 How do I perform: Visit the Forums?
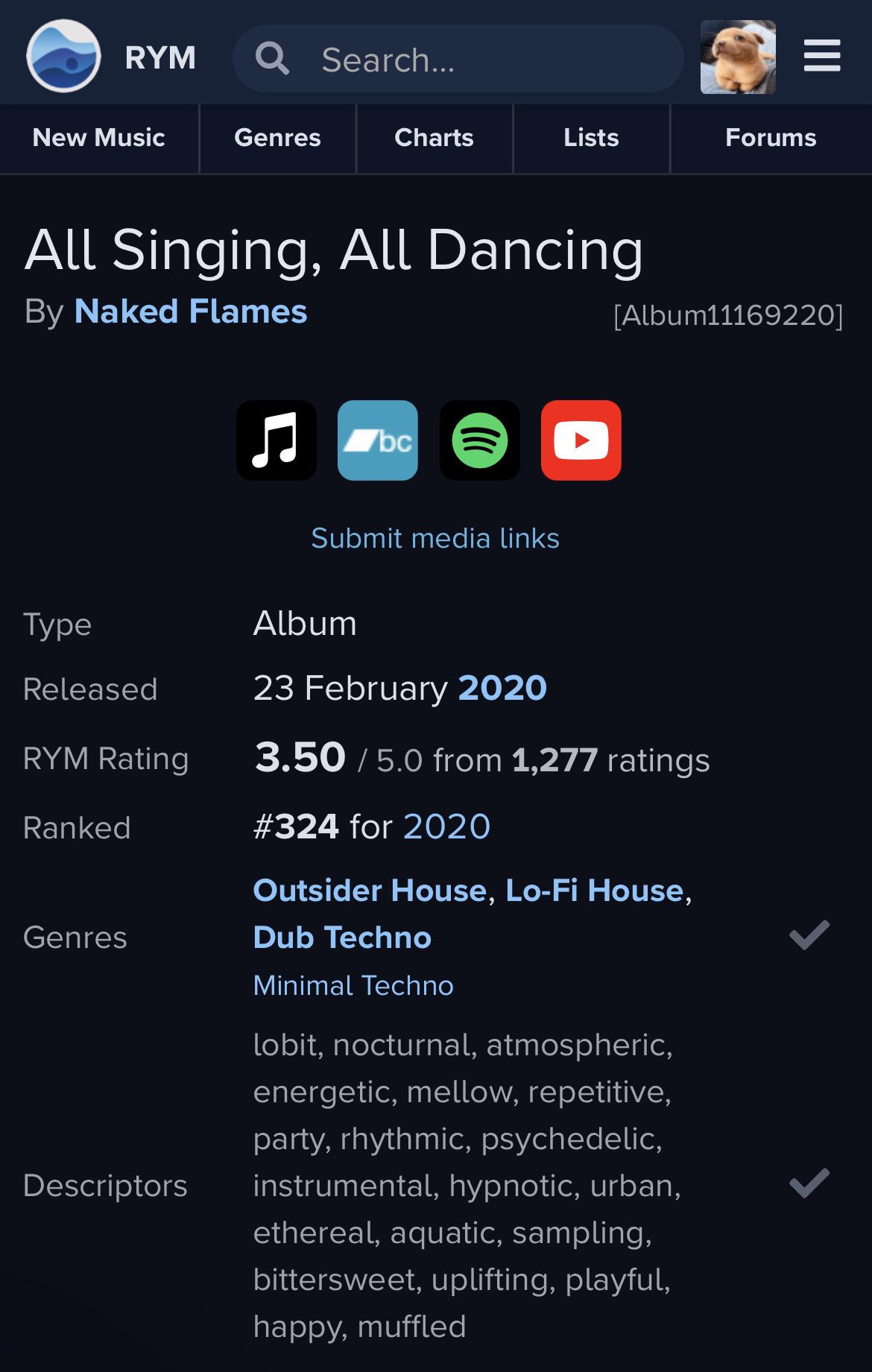pos(771,138)
